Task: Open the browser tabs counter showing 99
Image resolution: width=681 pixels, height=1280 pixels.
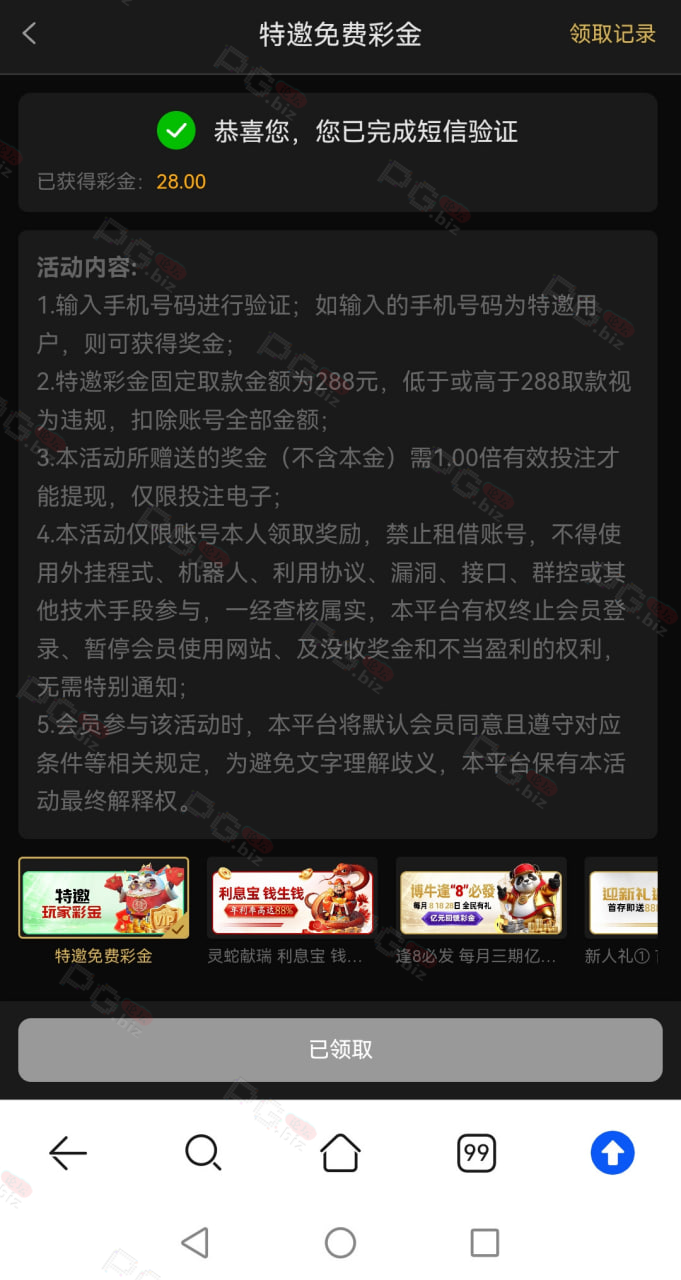Action: pyautogui.click(x=477, y=1153)
